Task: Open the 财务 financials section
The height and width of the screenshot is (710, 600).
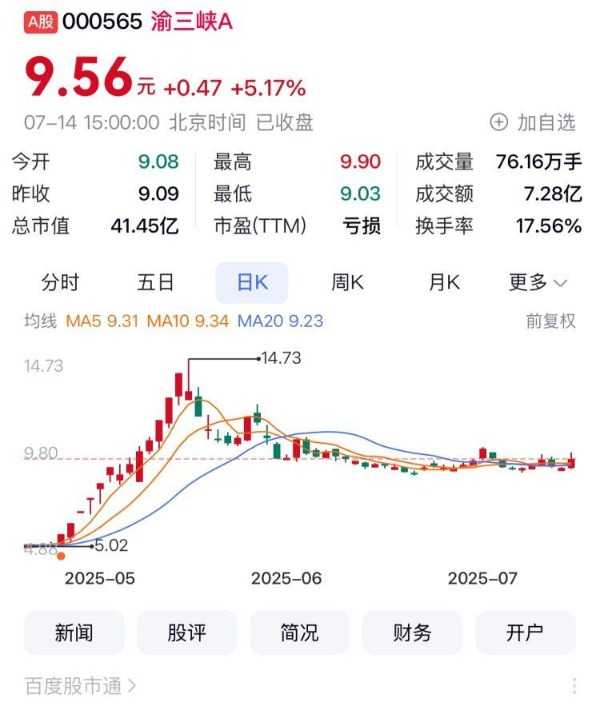Action: (x=412, y=632)
